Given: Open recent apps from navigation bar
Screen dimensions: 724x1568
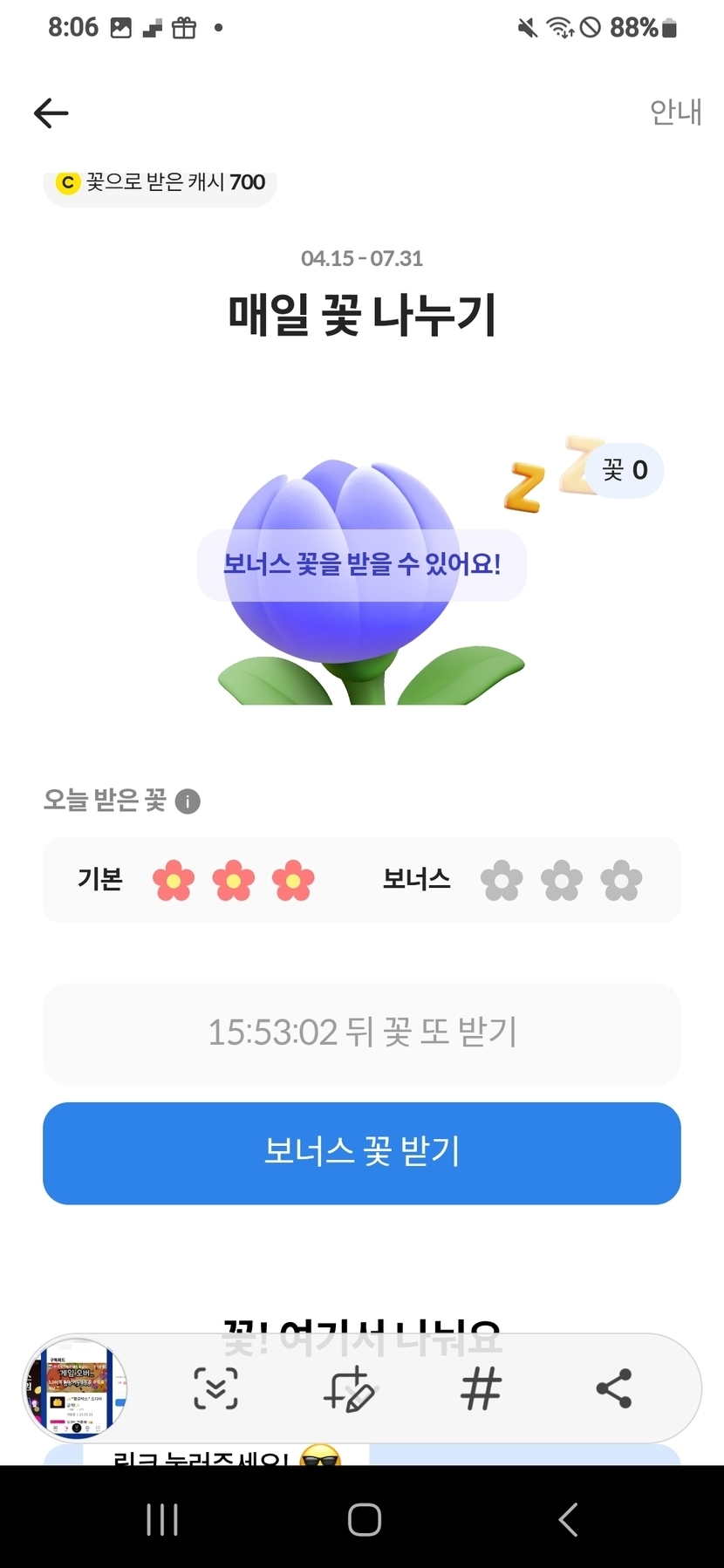Looking at the screenshot, I should tap(162, 1520).
